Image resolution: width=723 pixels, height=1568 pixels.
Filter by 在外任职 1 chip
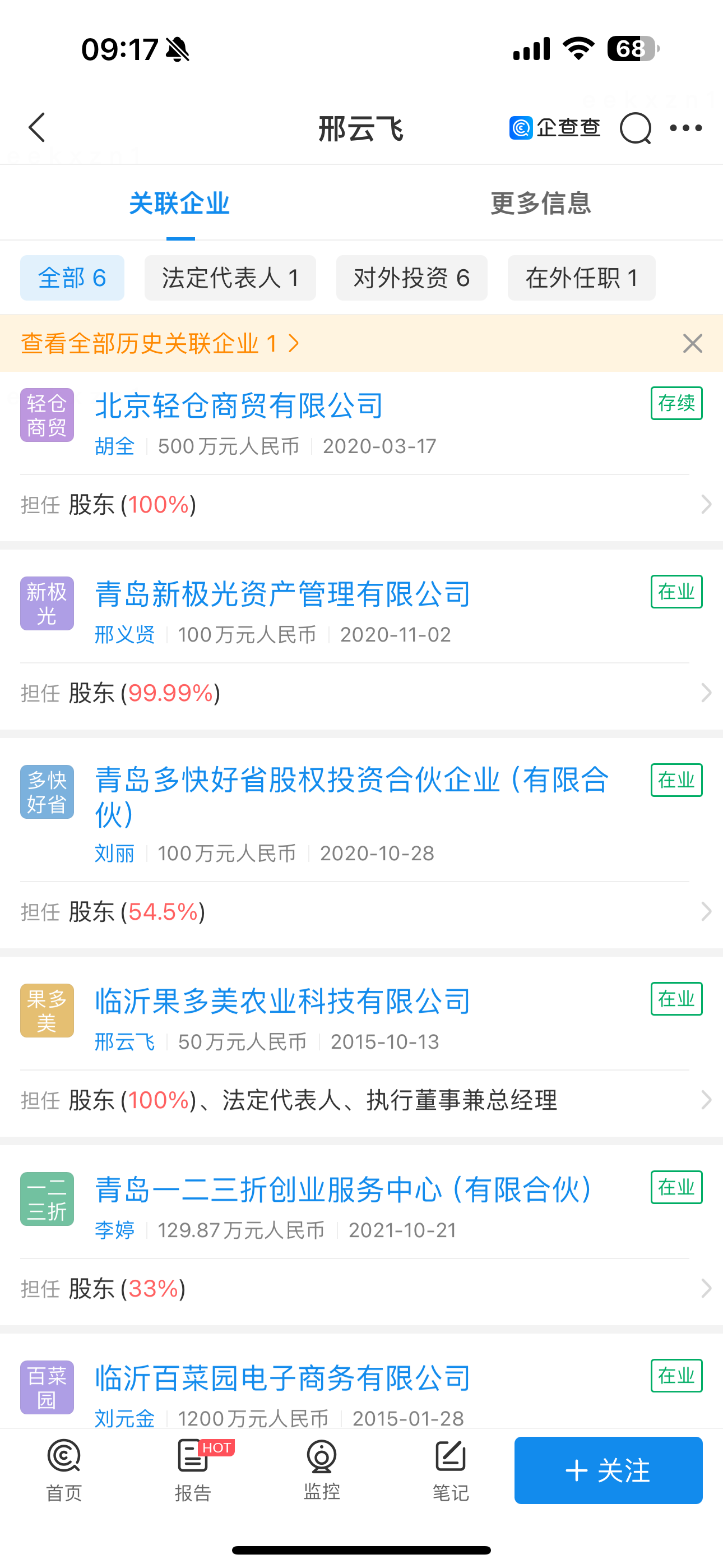pyautogui.click(x=581, y=278)
